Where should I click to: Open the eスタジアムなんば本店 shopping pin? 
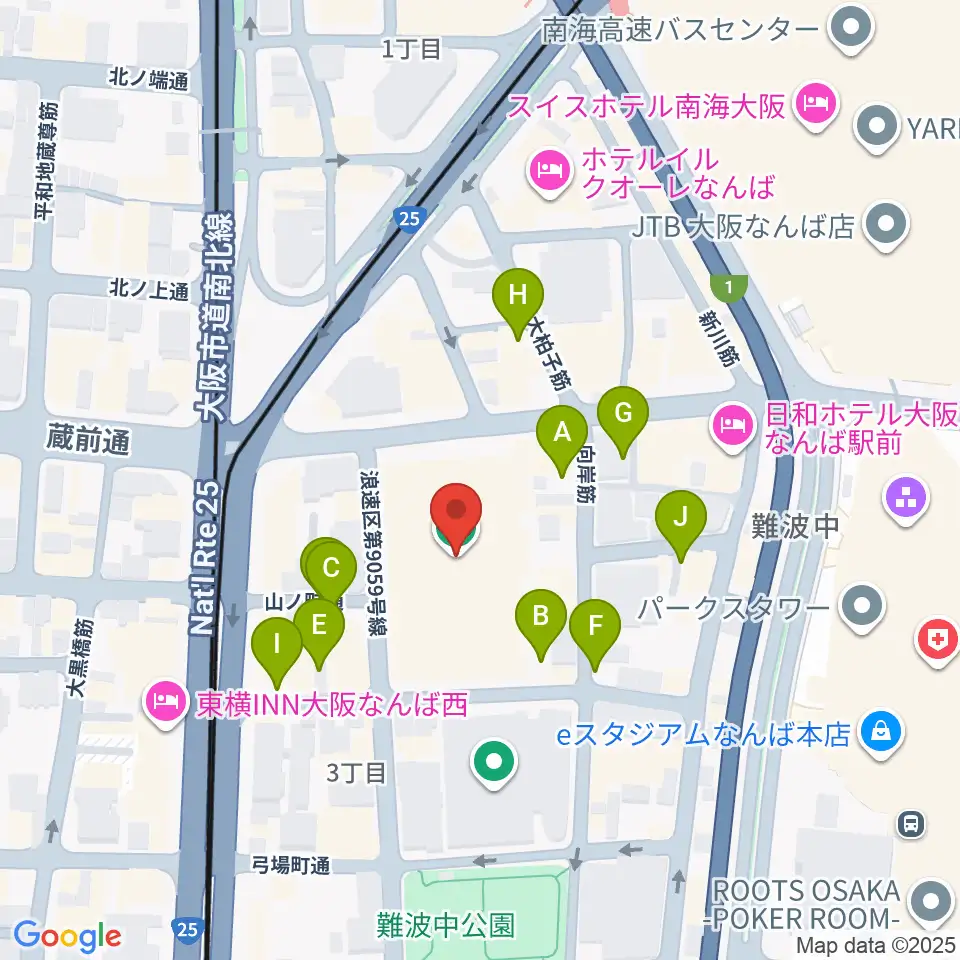pyautogui.click(x=881, y=732)
